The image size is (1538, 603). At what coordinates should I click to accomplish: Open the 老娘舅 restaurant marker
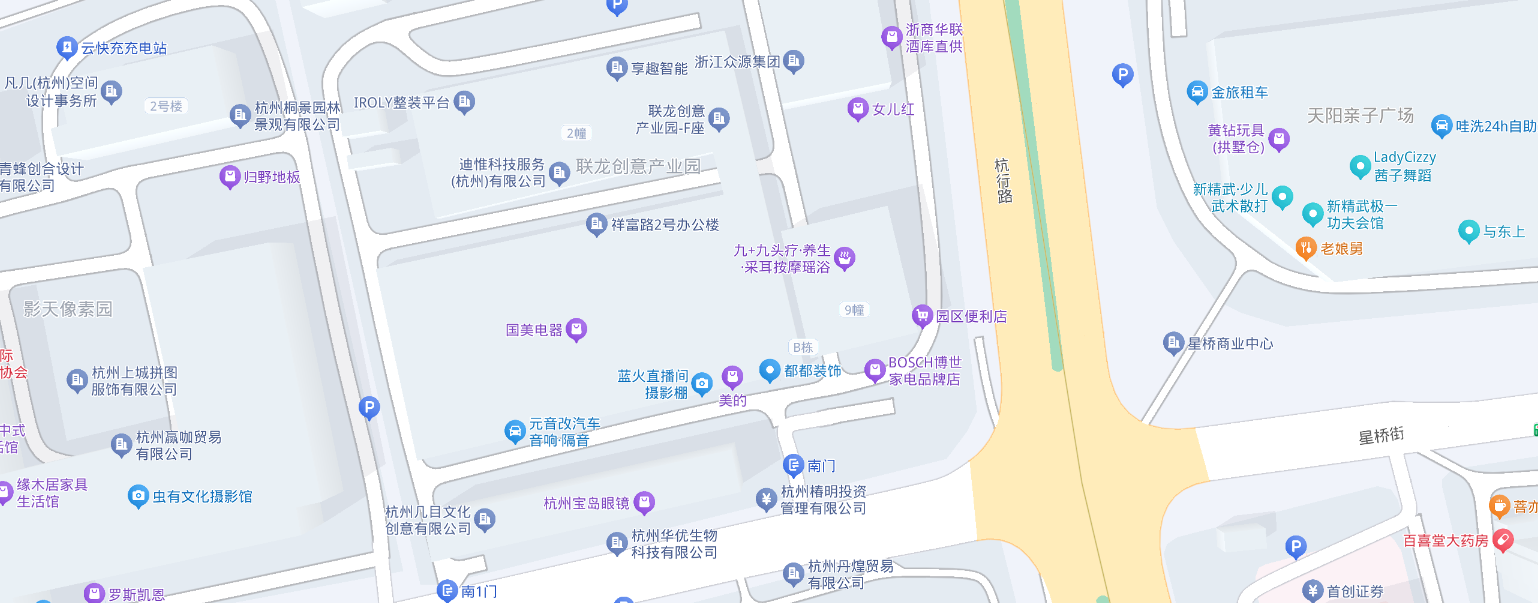(x=1306, y=248)
